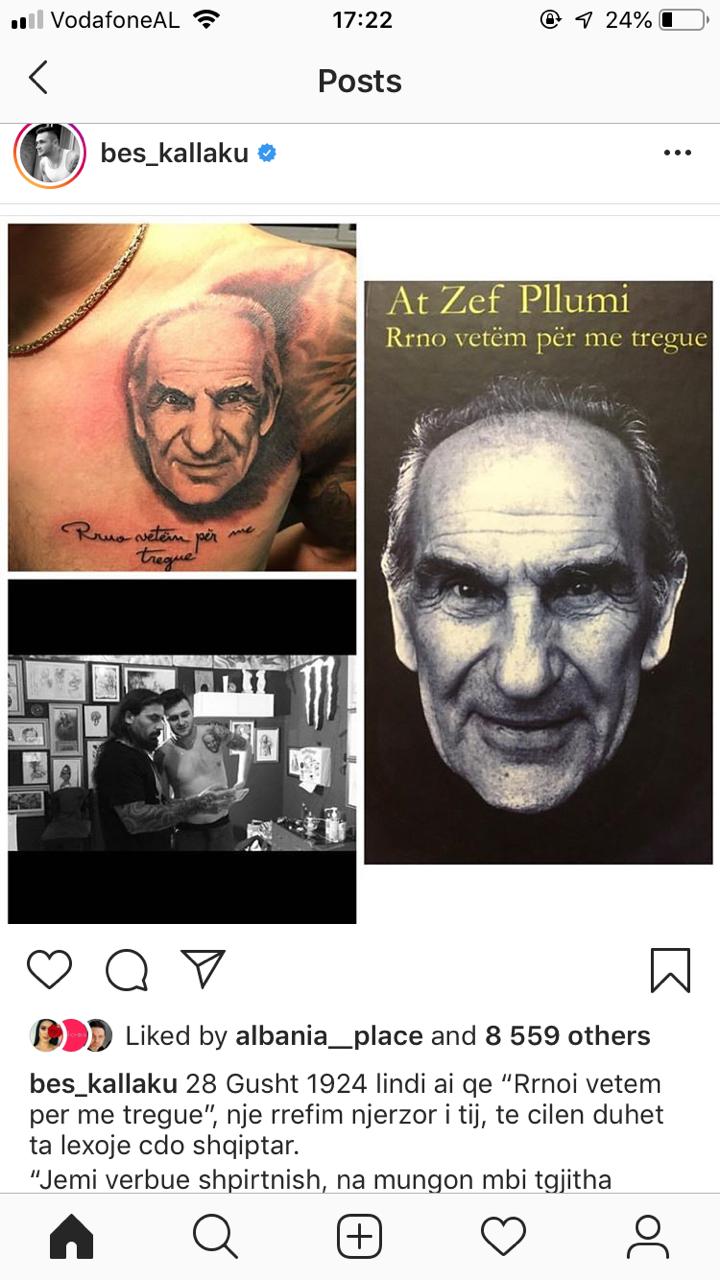Create a new post with the plus tab
The image size is (720, 1280).
click(x=360, y=1237)
